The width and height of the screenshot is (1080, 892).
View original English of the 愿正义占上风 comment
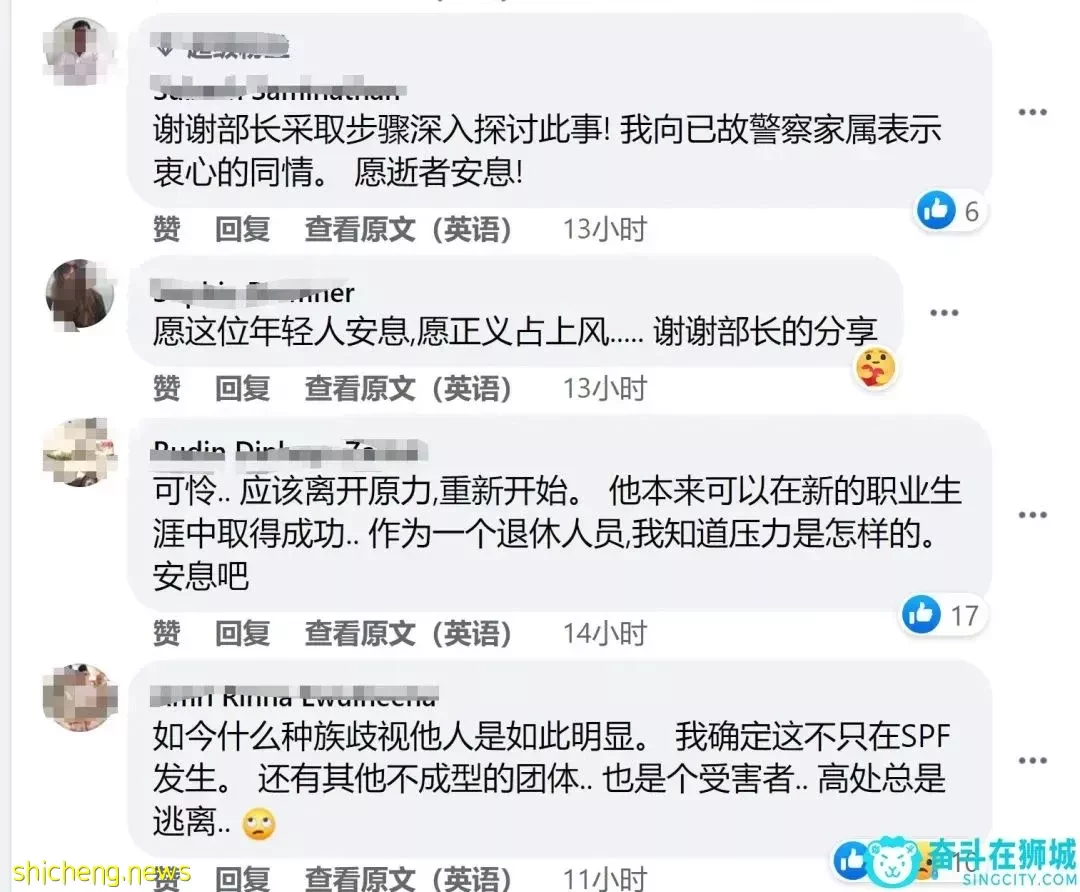tap(408, 388)
